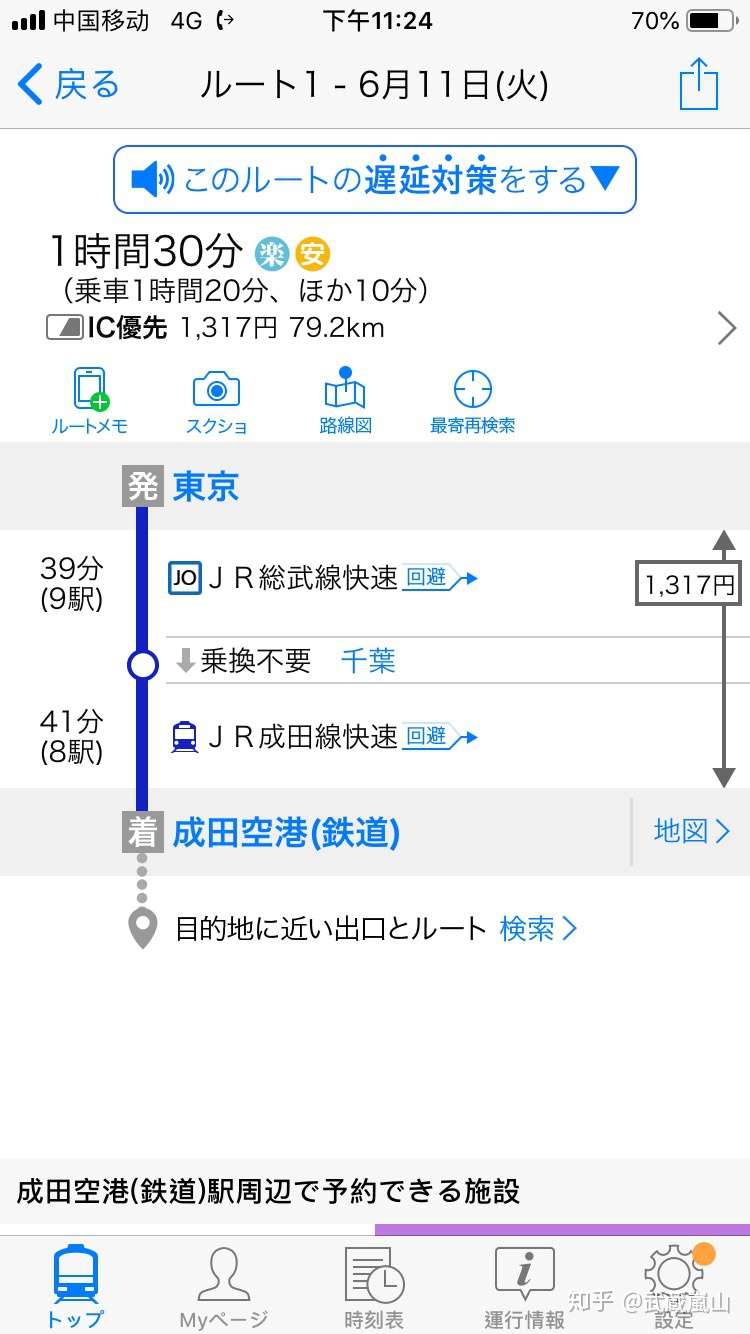Open 地図 map for Narita Airport
750x1334 pixels.
tap(691, 832)
